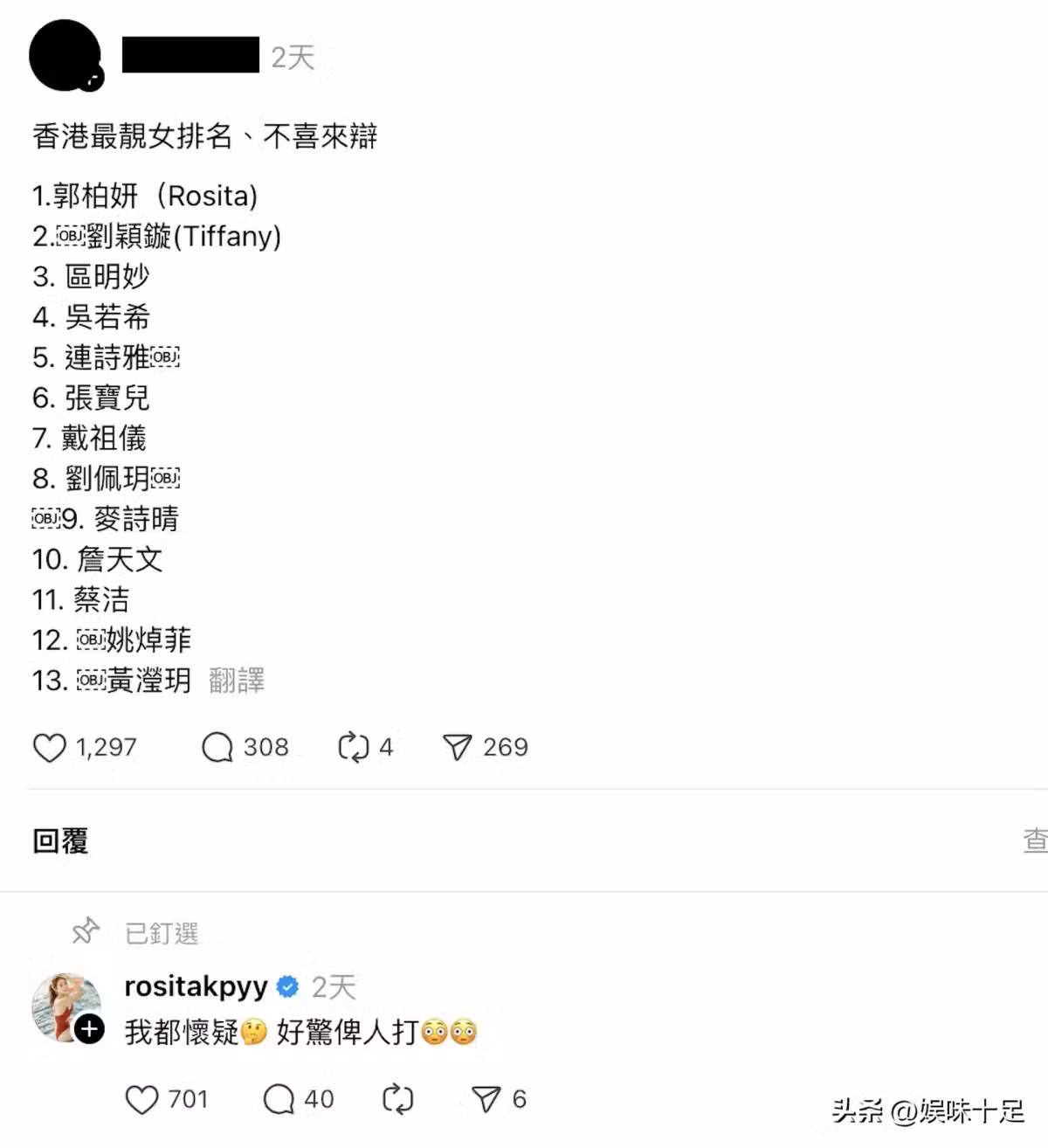Follow rositakpyy via the plus badge
Screen dimensions: 1048x1148
pos(89,1030)
